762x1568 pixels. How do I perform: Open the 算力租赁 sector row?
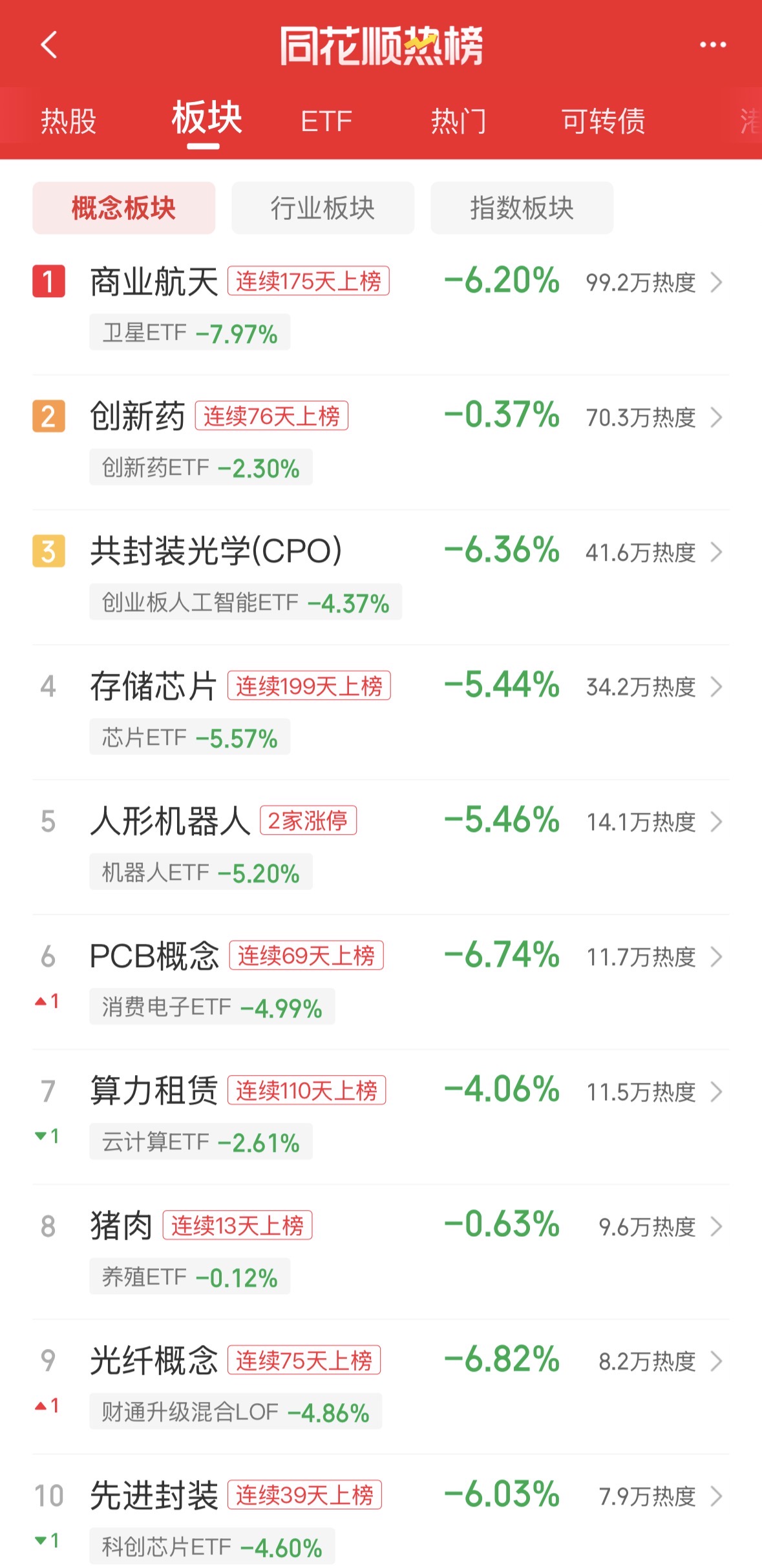pos(381,1118)
